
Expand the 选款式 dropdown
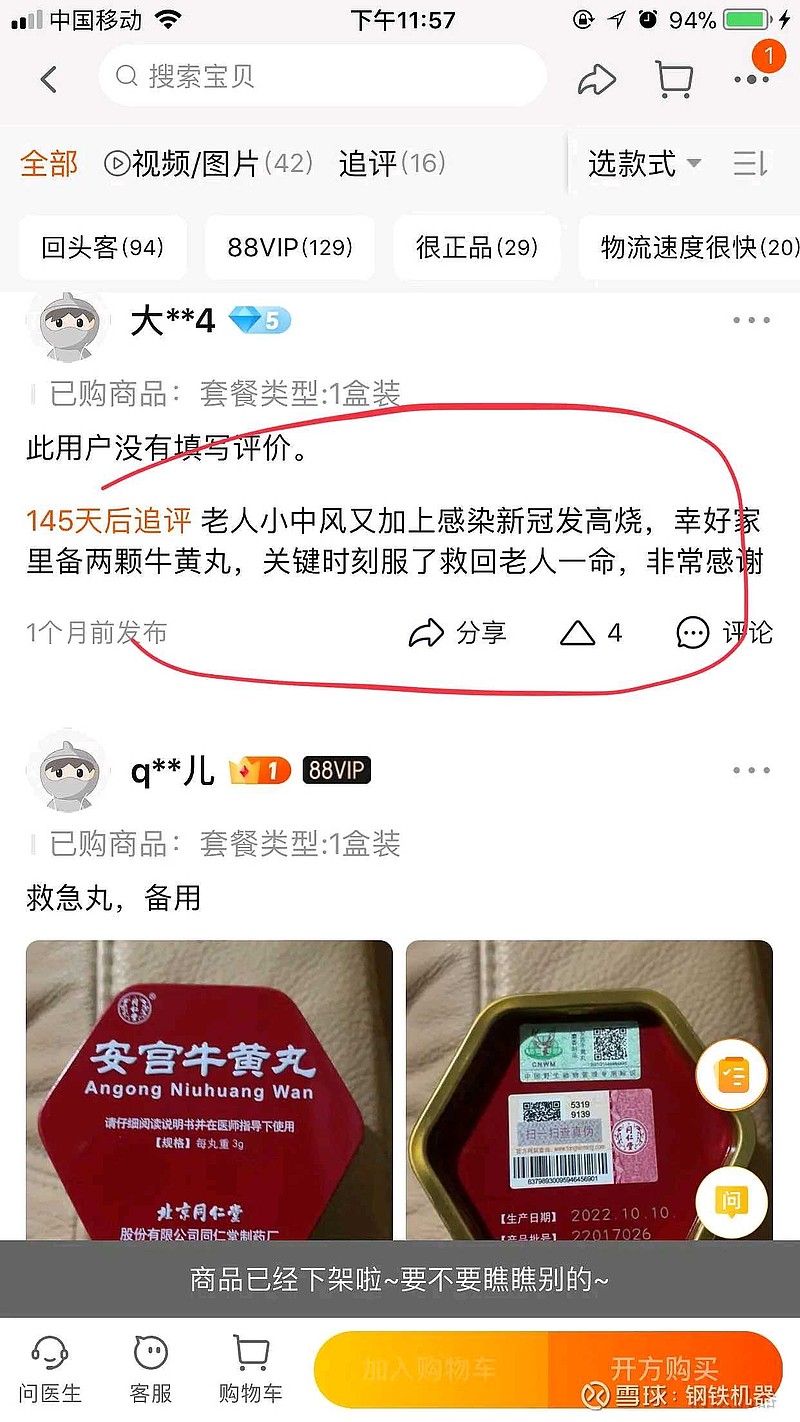point(644,163)
